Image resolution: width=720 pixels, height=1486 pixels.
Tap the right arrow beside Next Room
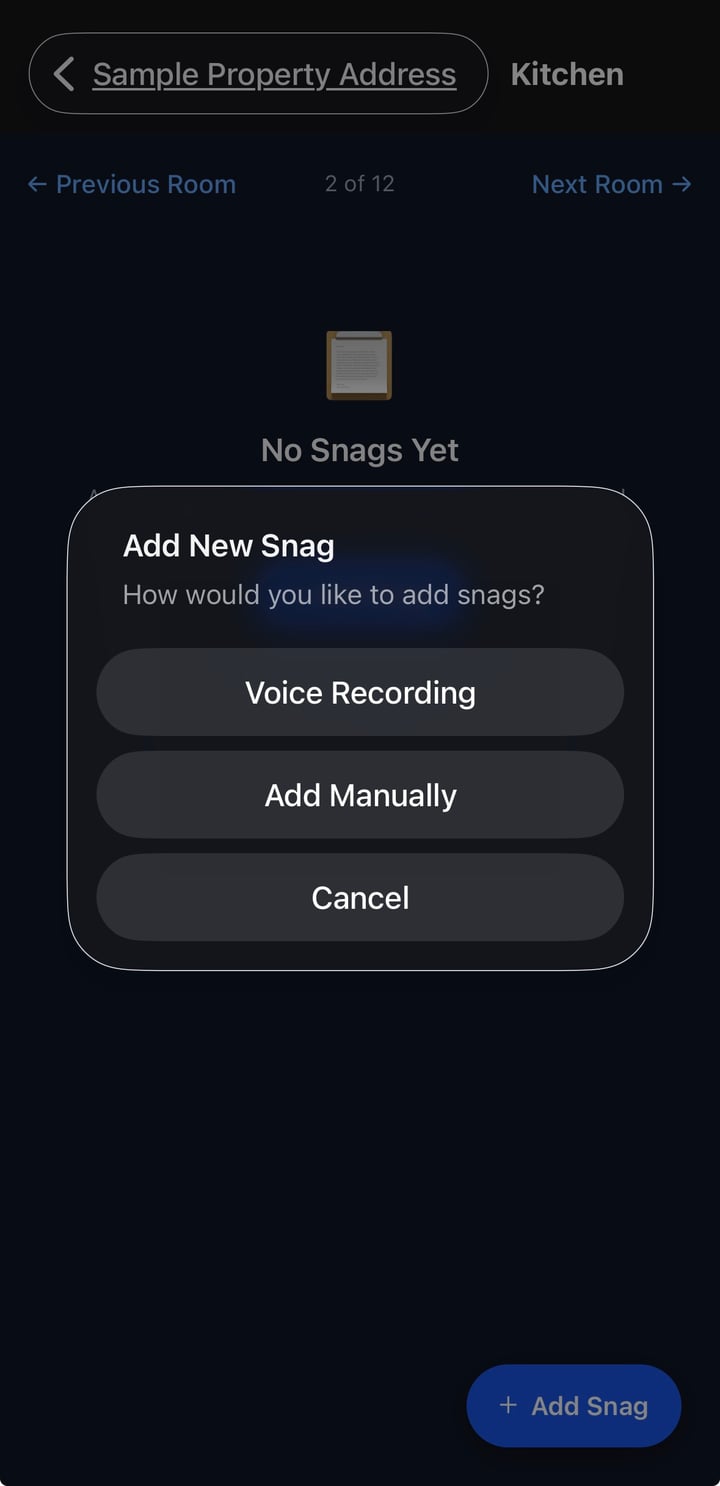click(682, 184)
